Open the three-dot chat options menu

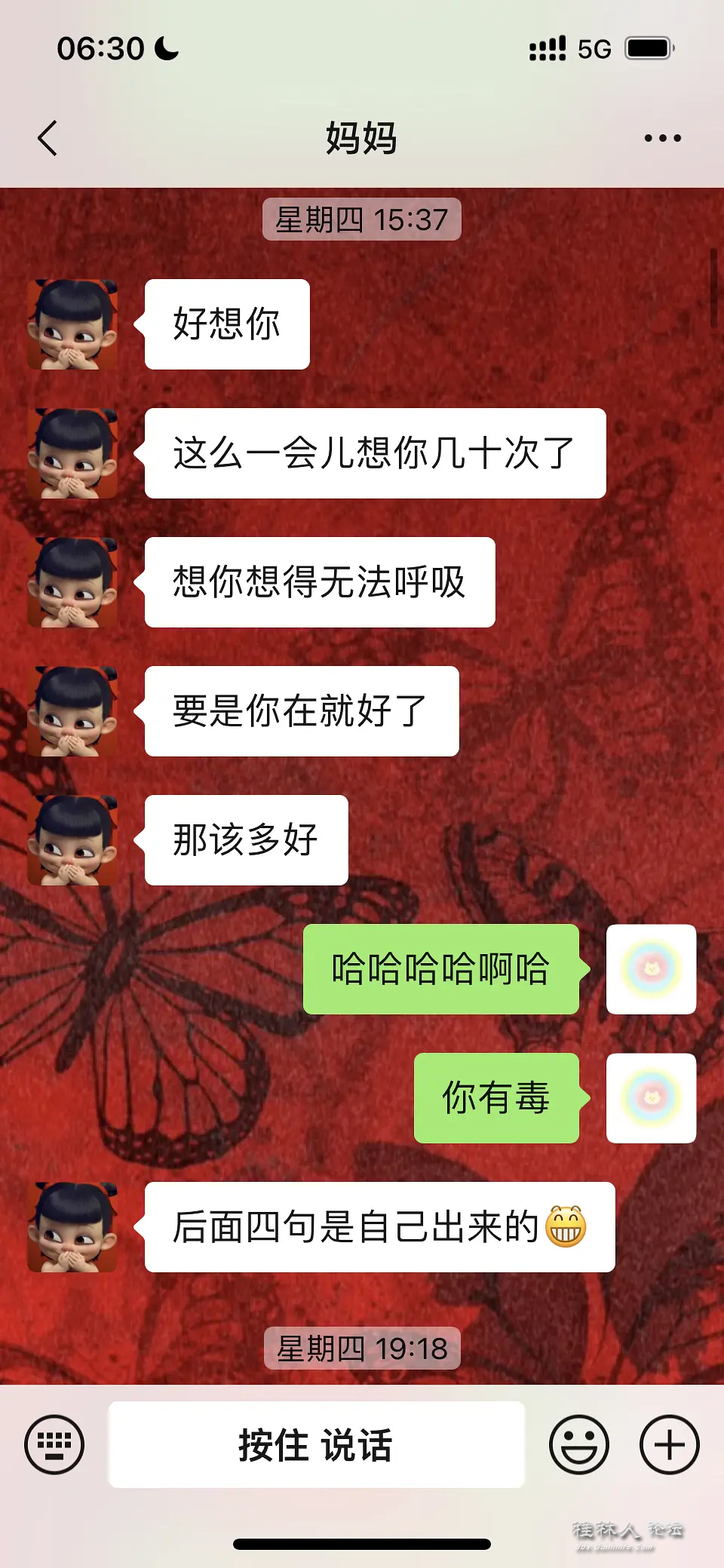(x=662, y=138)
